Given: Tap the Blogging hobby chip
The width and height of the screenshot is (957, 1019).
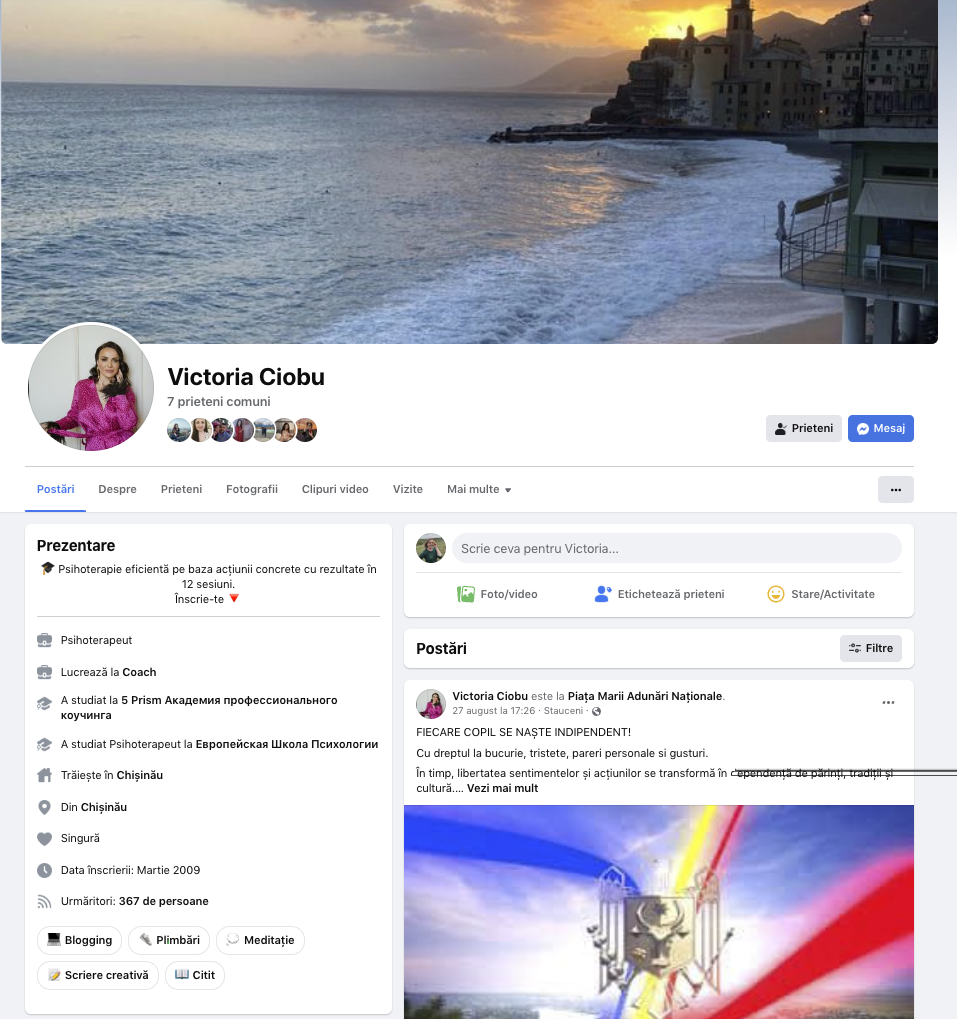Looking at the screenshot, I should click(79, 940).
